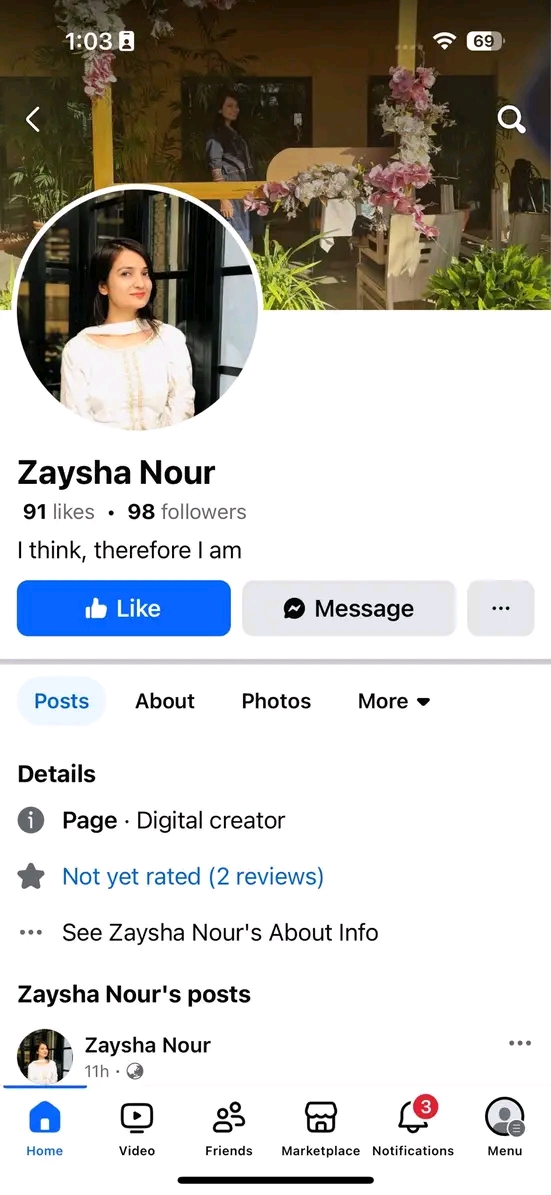The width and height of the screenshot is (551, 1195).
Task: Expand the More dropdown
Action: pos(395,701)
